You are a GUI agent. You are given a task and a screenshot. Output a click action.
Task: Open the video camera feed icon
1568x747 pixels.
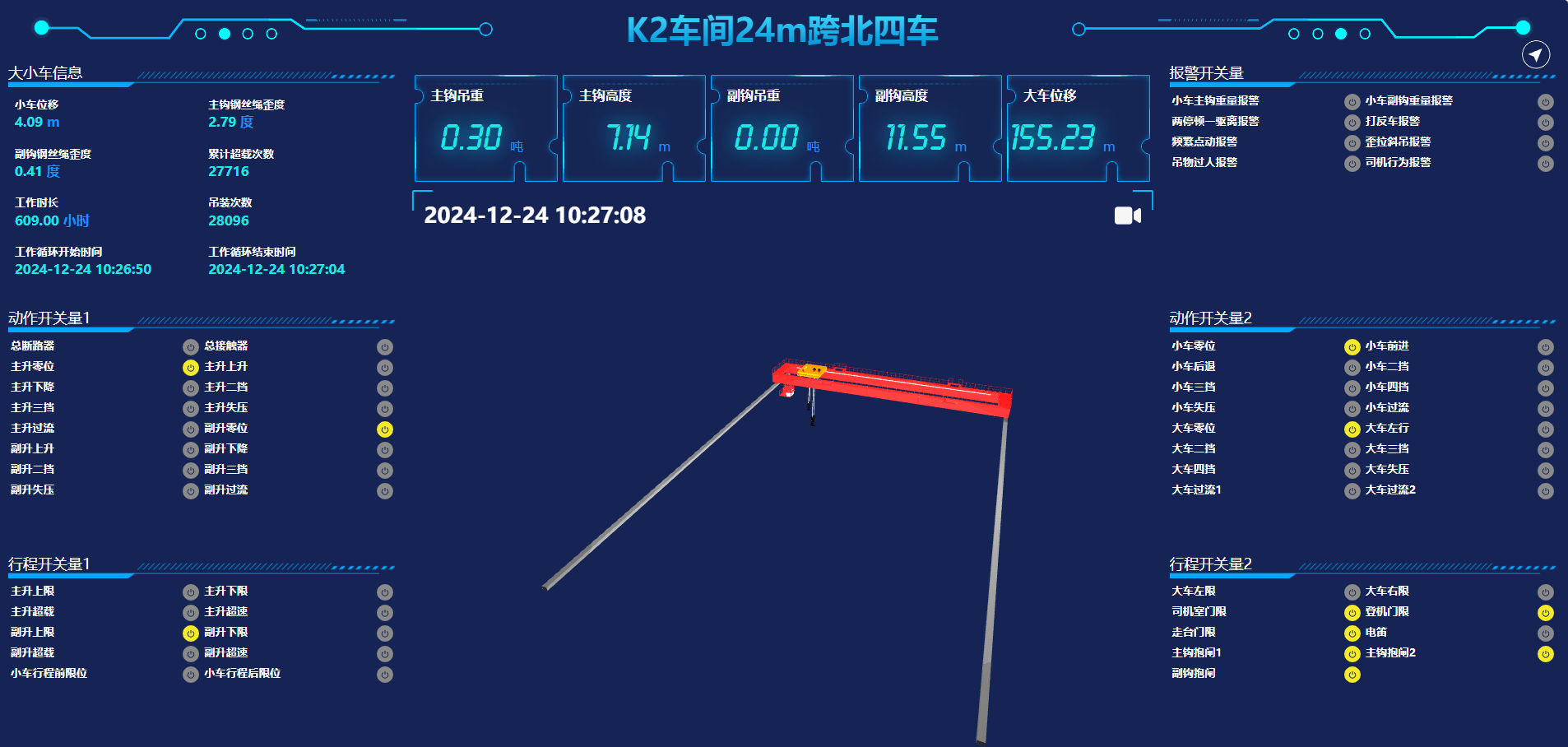click(1127, 216)
